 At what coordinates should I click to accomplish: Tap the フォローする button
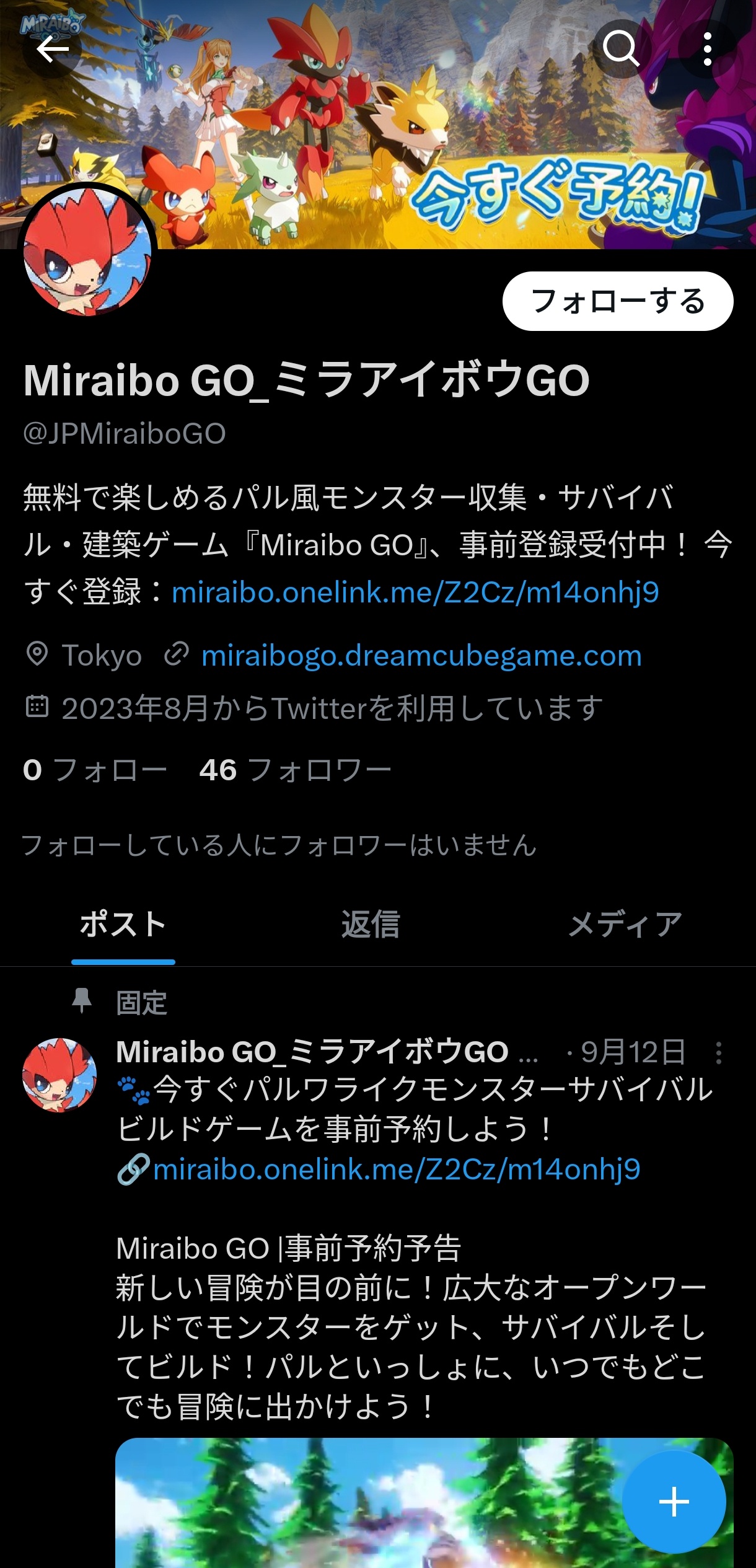coord(617,301)
